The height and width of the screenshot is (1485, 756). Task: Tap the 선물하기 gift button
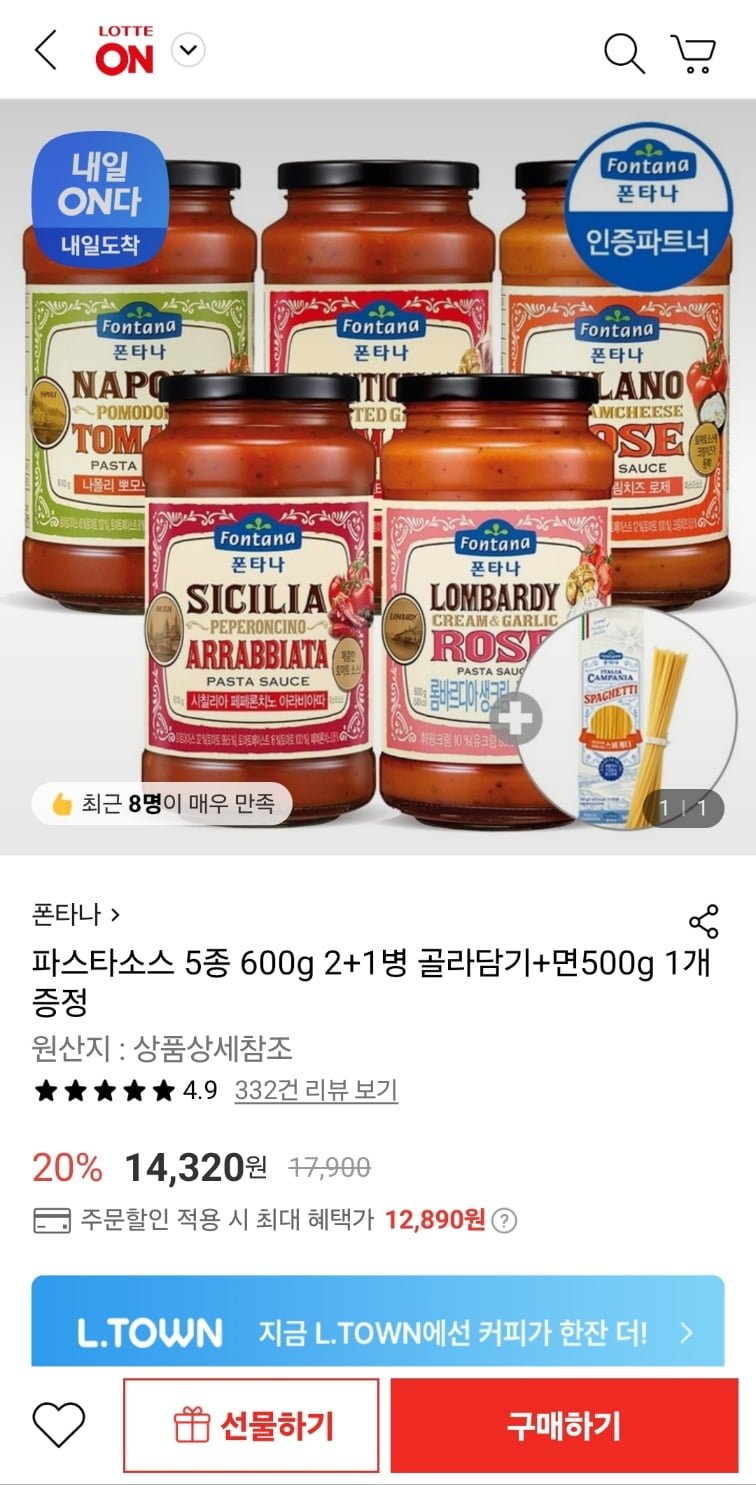[x=251, y=1425]
